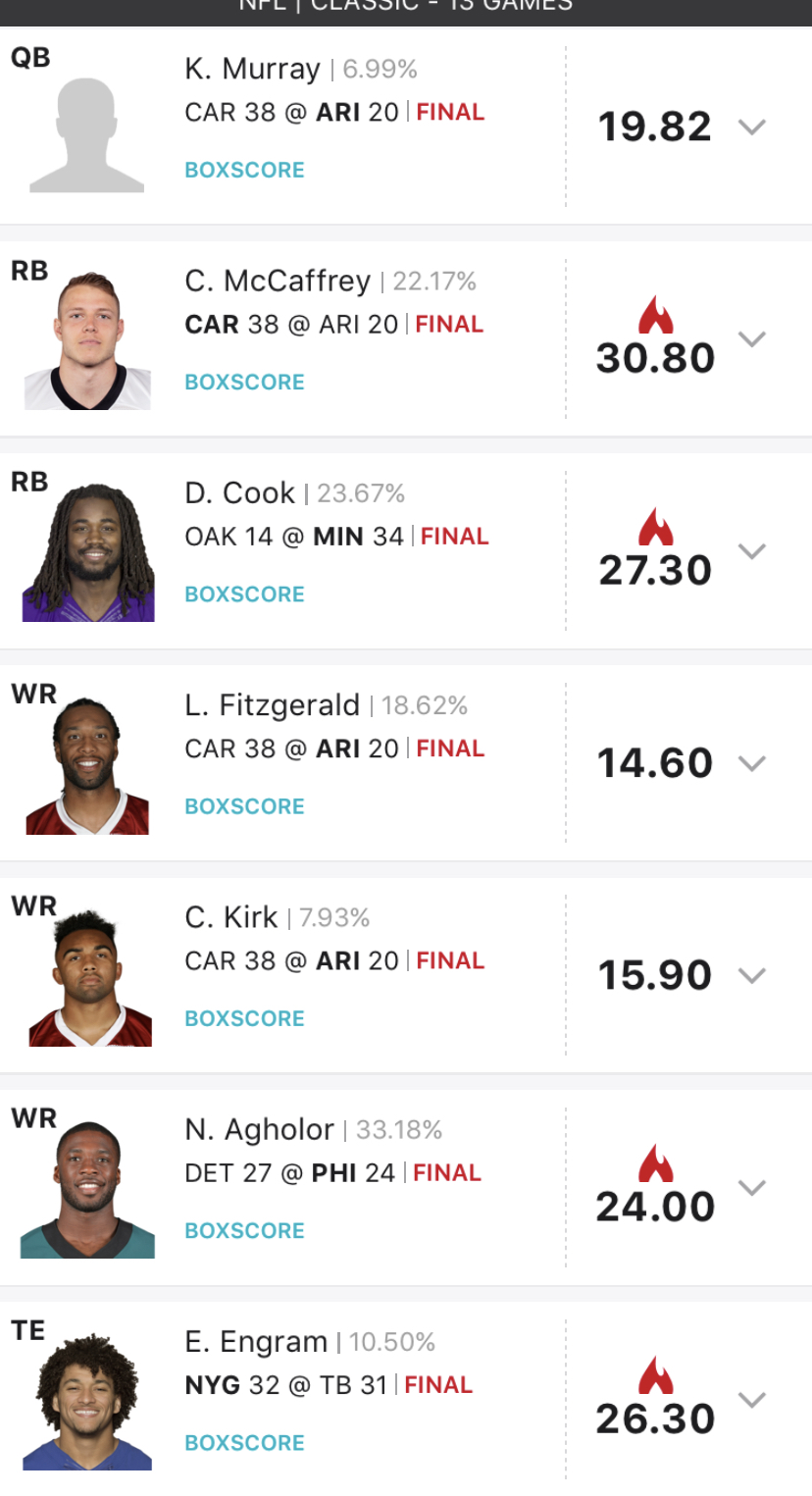812x1496 pixels.
Task: View boxscore for N. Agholor
Action: click(x=244, y=1230)
